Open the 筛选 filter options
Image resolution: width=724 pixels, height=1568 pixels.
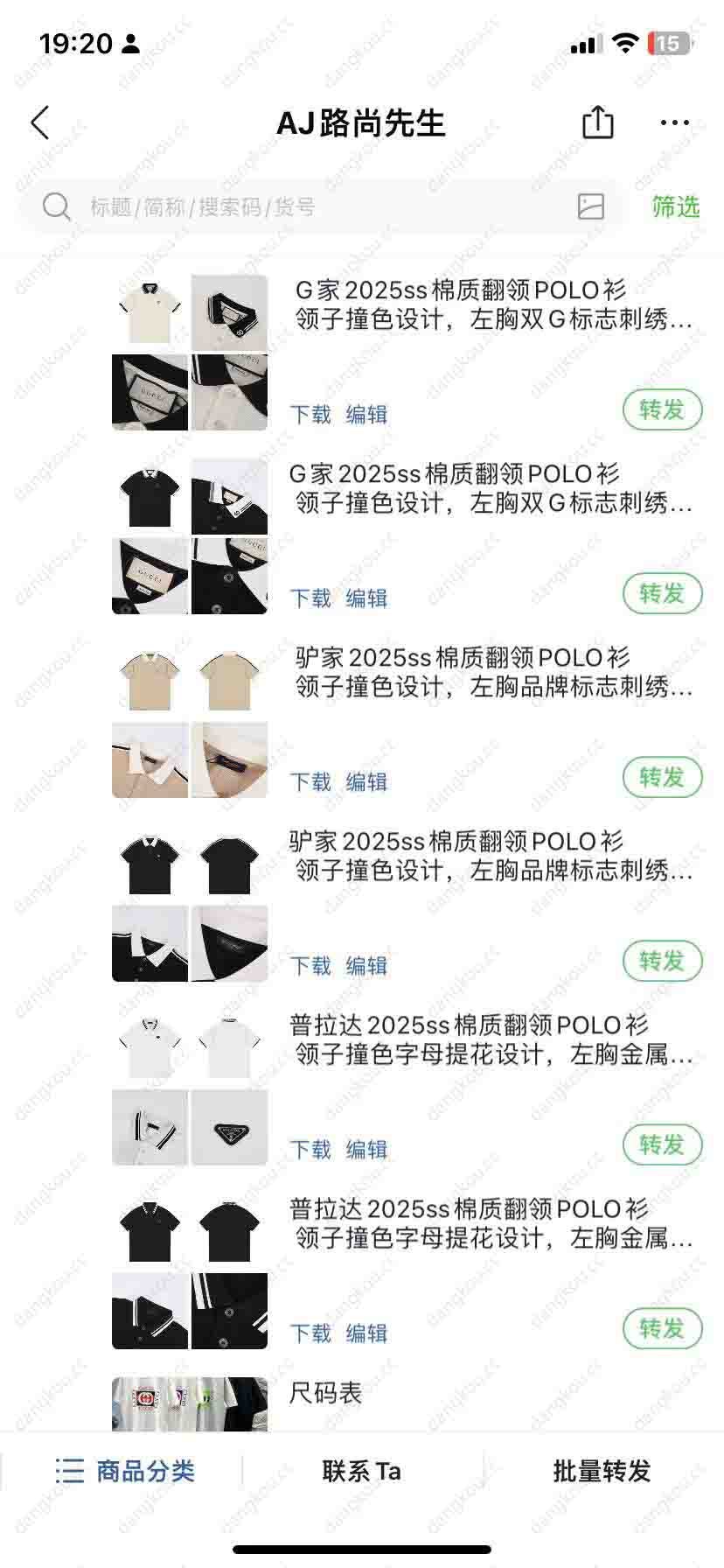coord(675,207)
